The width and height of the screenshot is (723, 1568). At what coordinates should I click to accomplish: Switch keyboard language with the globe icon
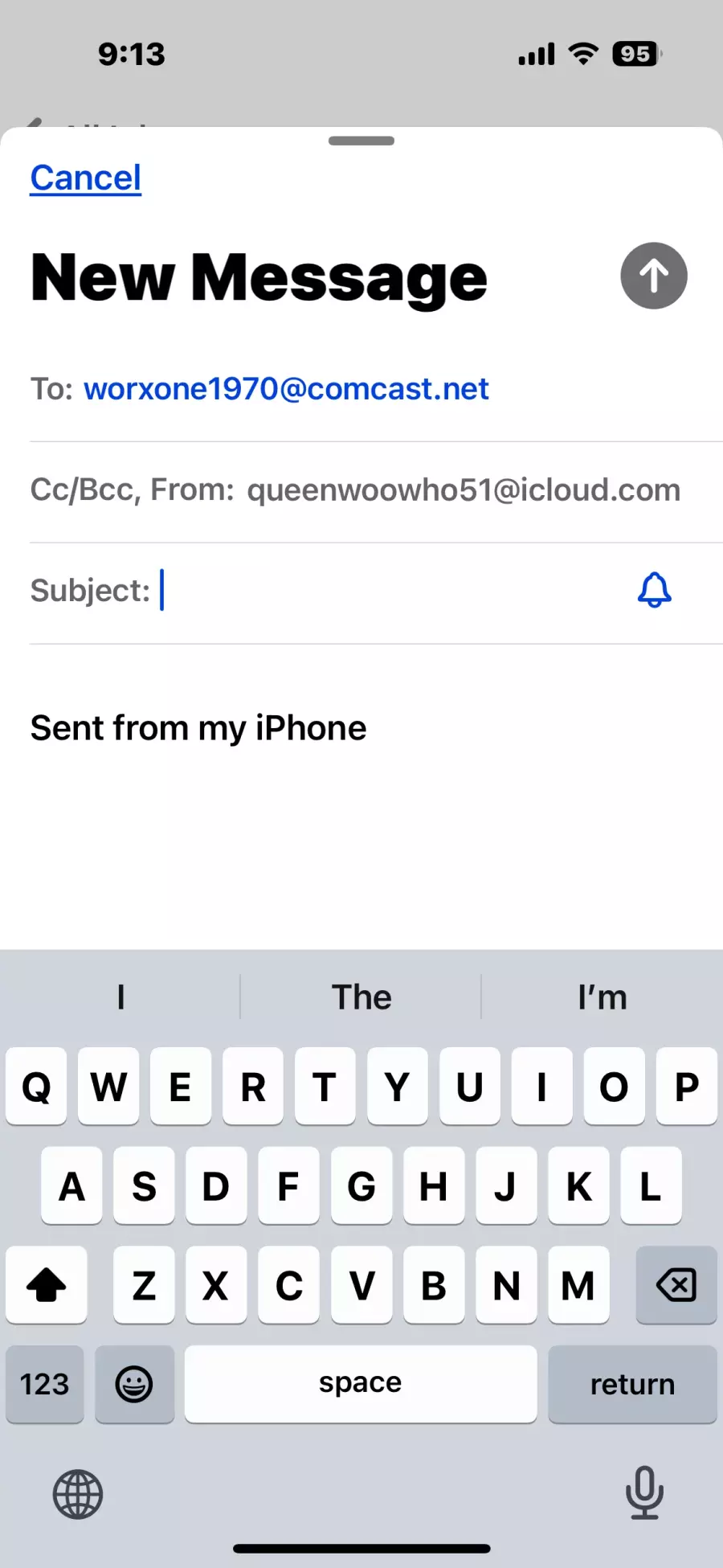pos(78,1494)
